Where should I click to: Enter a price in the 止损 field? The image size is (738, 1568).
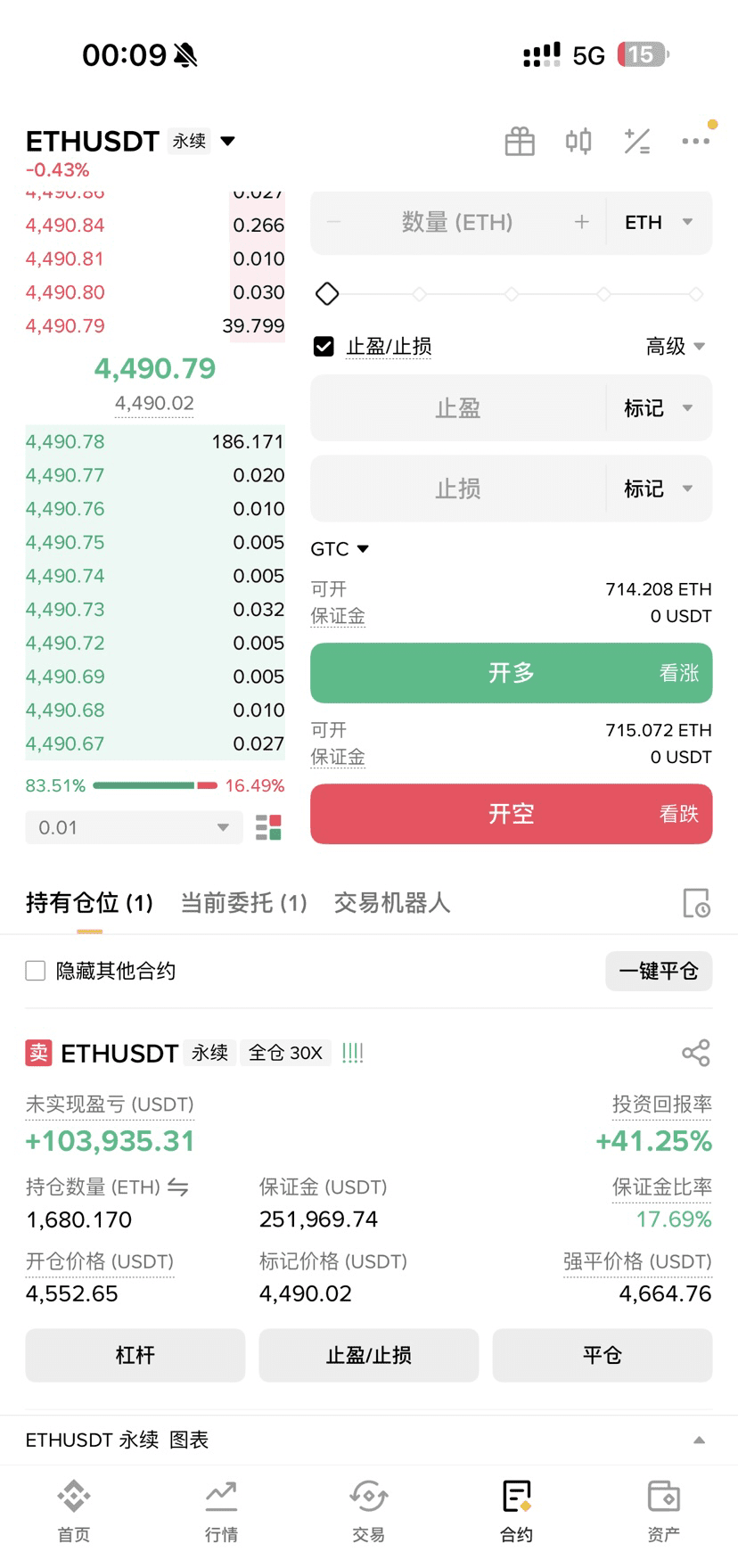(458, 488)
